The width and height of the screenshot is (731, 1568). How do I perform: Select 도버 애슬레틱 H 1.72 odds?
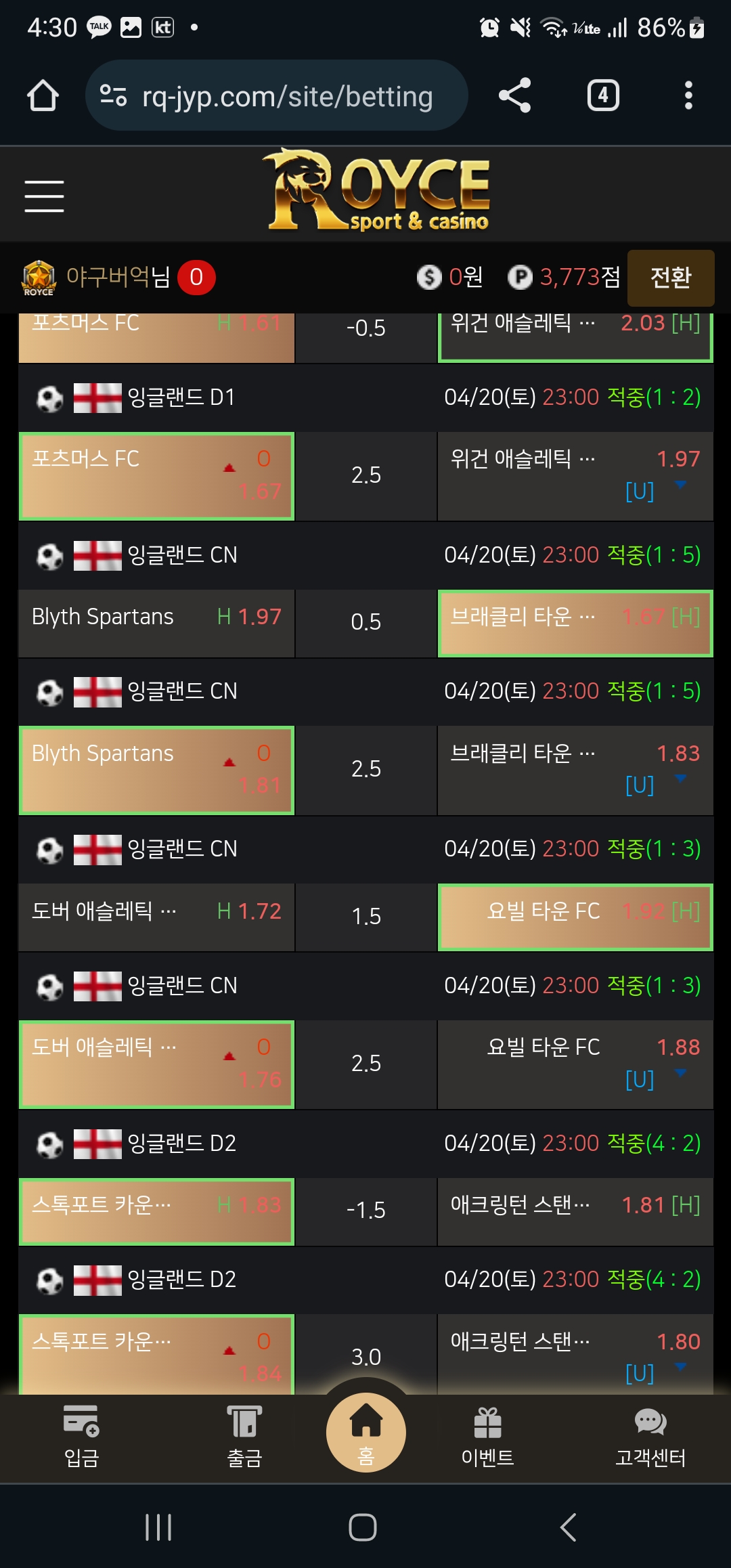(156, 917)
